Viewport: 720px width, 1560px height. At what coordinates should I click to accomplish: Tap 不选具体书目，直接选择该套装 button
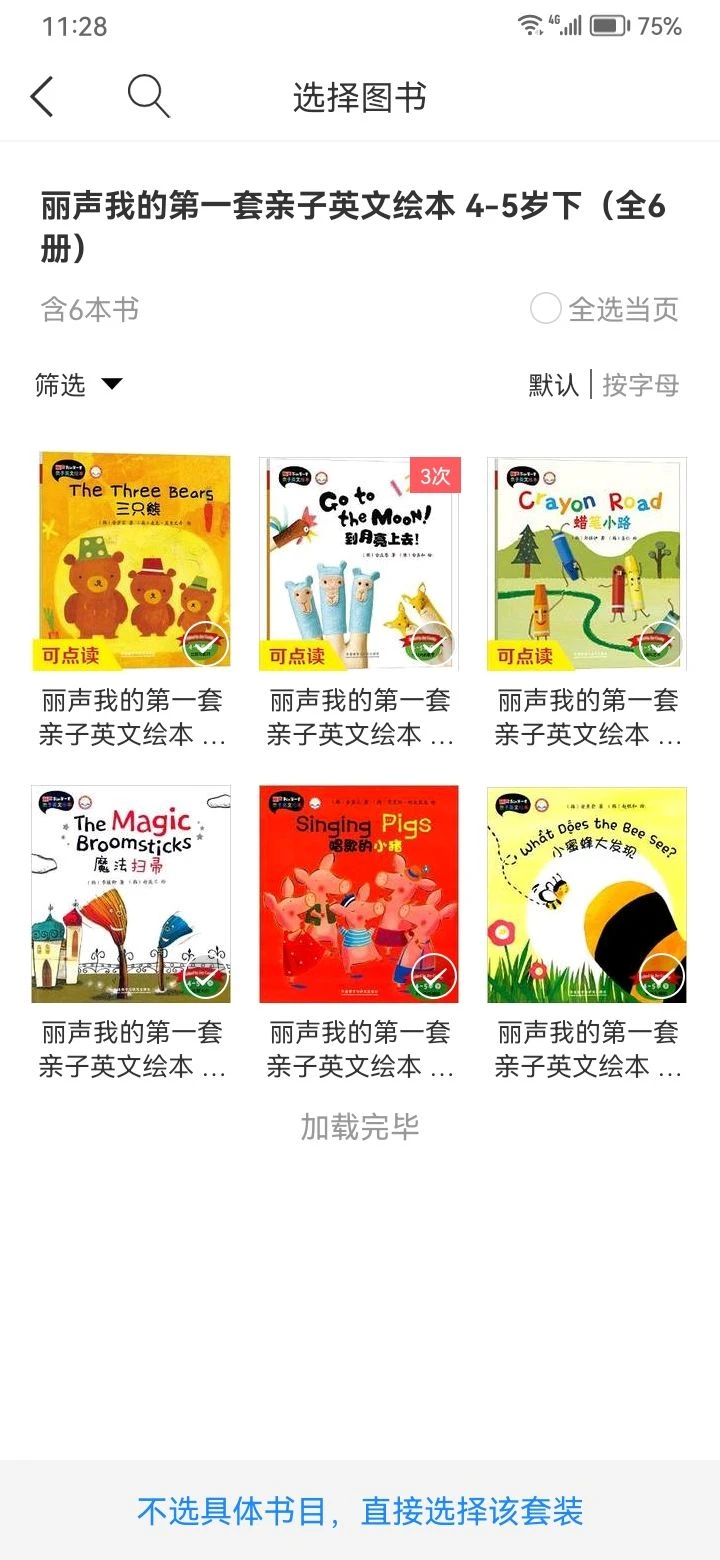tap(360, 1511)
